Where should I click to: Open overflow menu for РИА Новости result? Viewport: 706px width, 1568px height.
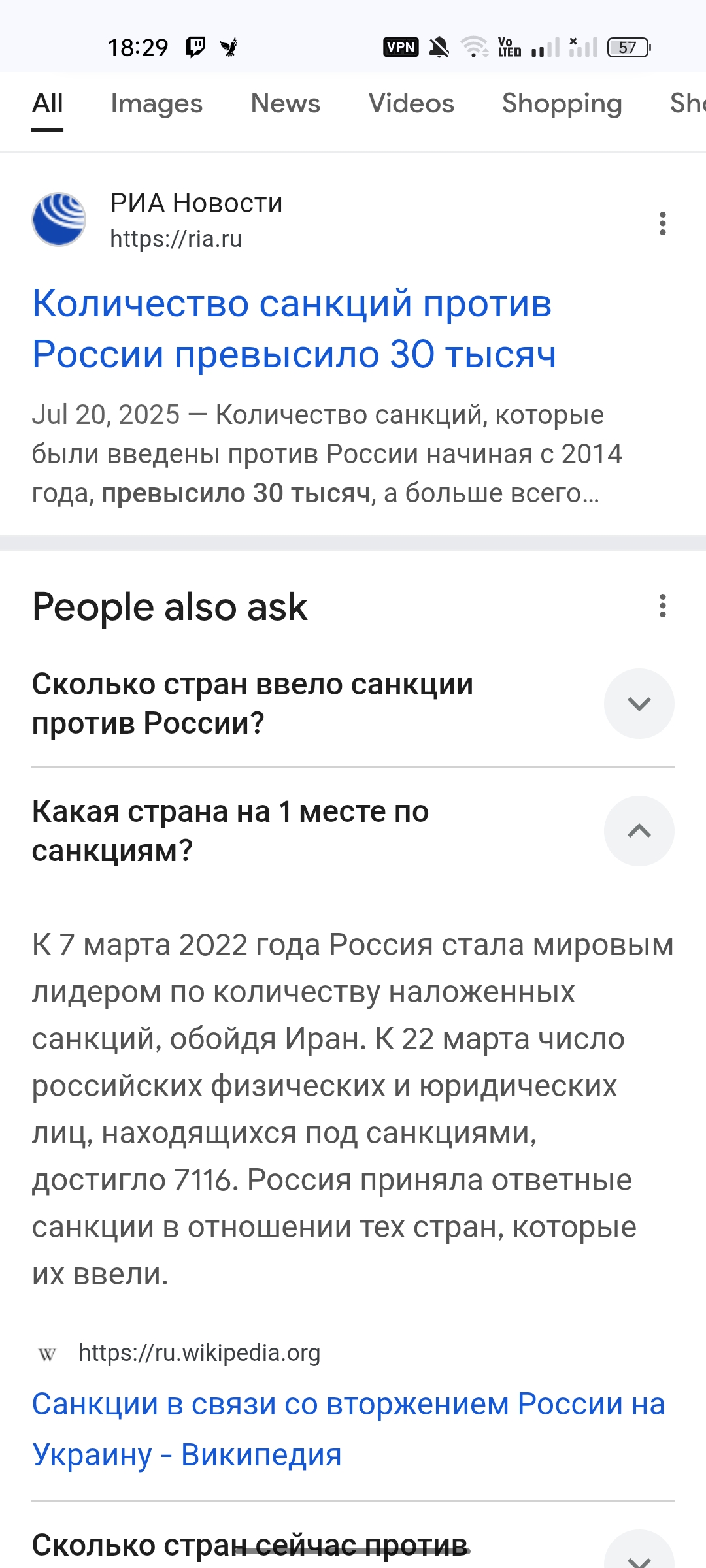[x=663, y=223]
